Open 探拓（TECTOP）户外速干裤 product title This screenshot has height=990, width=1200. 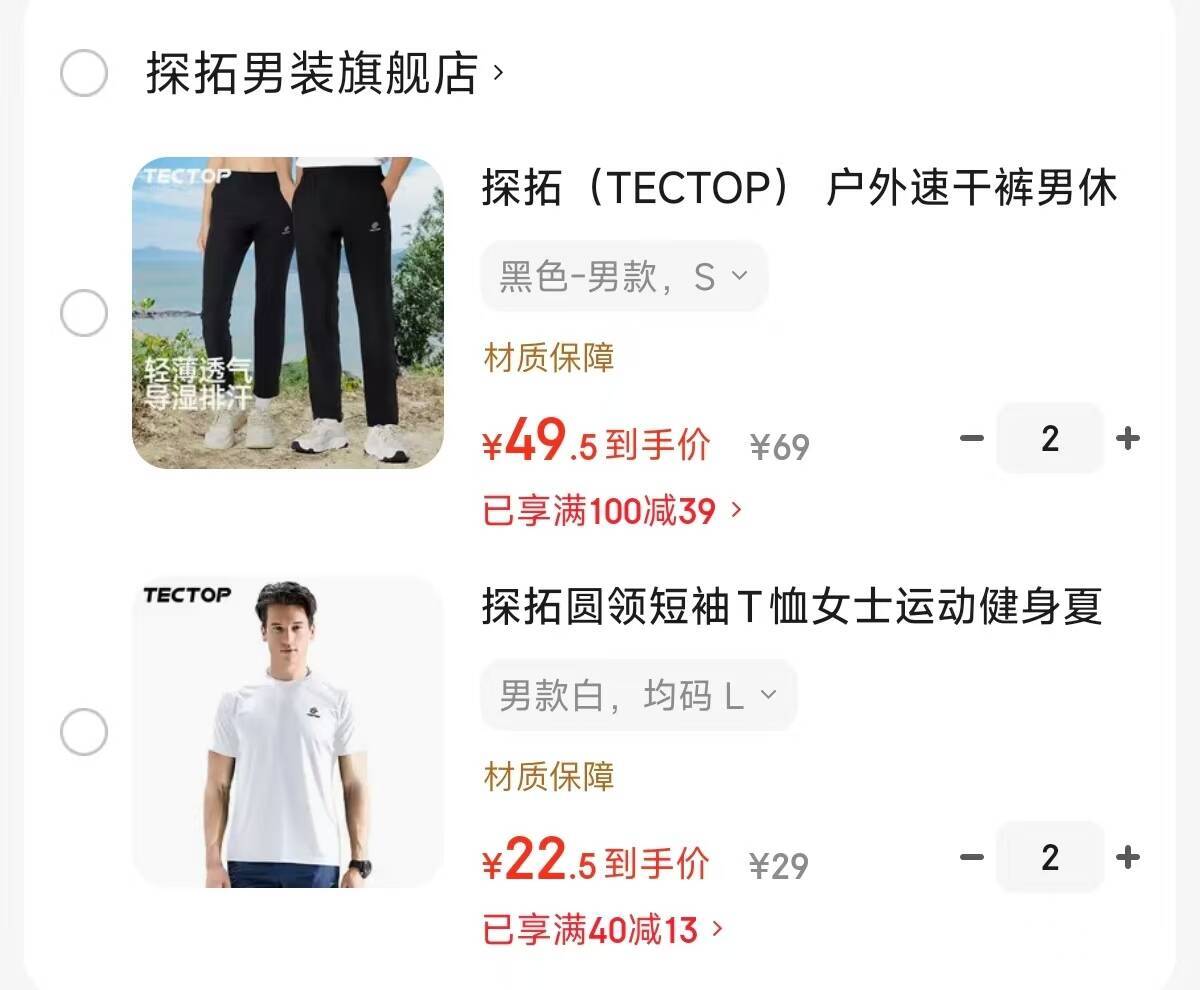point(798,188)
